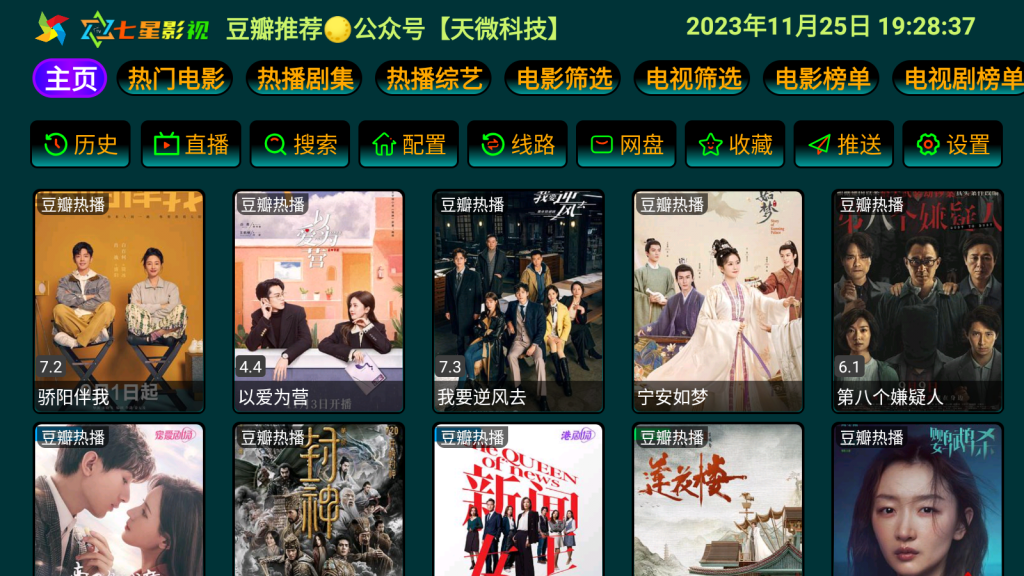Tap the 推送 push button
Screen dimensions: 1024x576
845,145
